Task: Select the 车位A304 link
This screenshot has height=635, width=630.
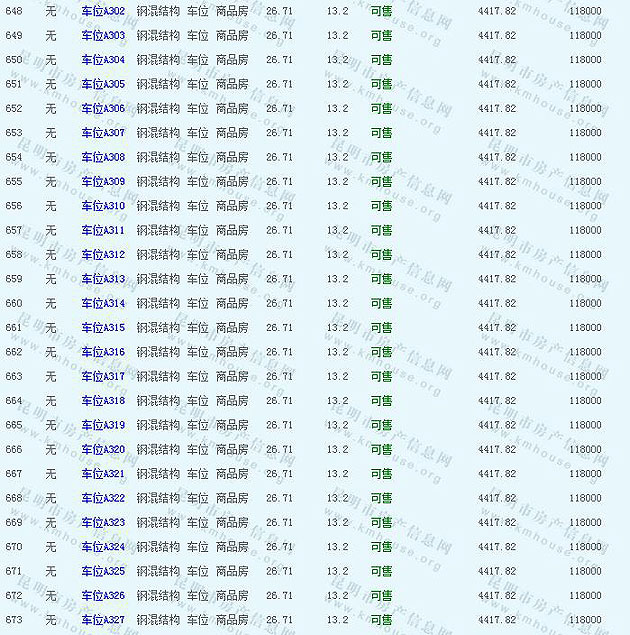Action: pyautogui.click(x=103, y=60)
